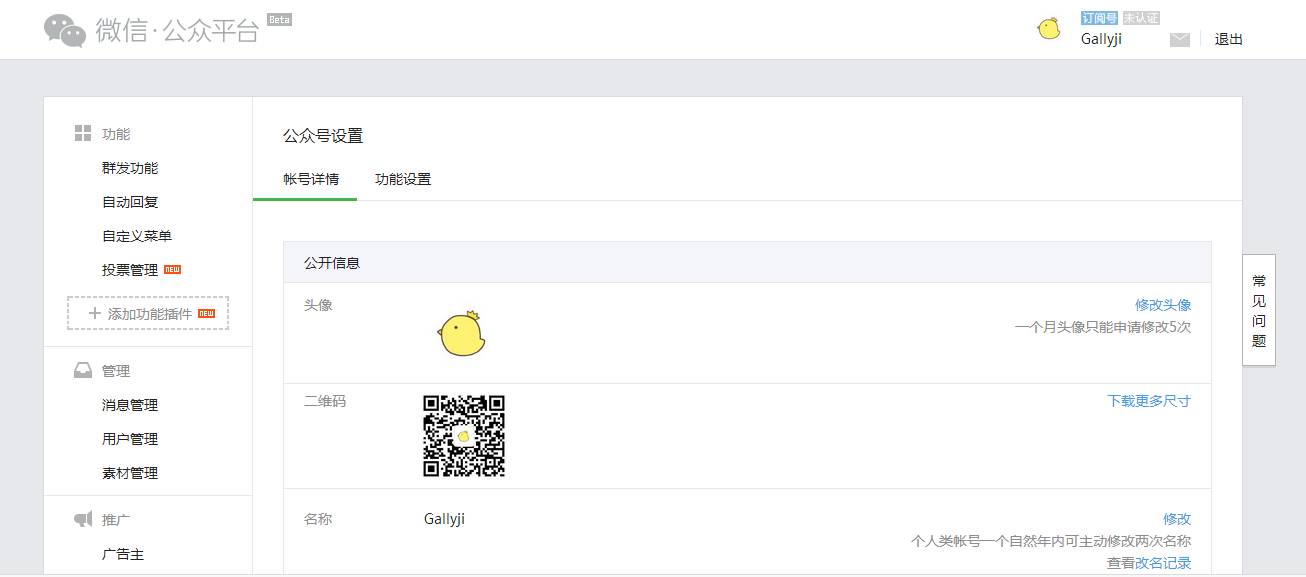
Task: Open the 改名记录 link
Action: coord(1163,563)
